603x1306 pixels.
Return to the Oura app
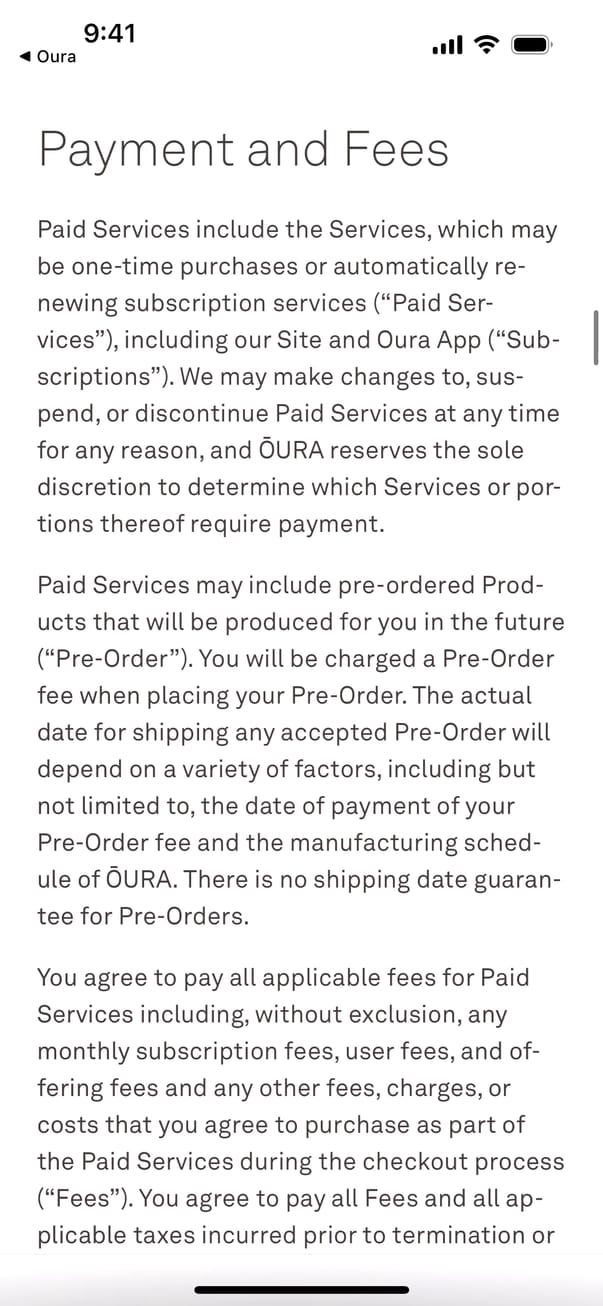47,57
